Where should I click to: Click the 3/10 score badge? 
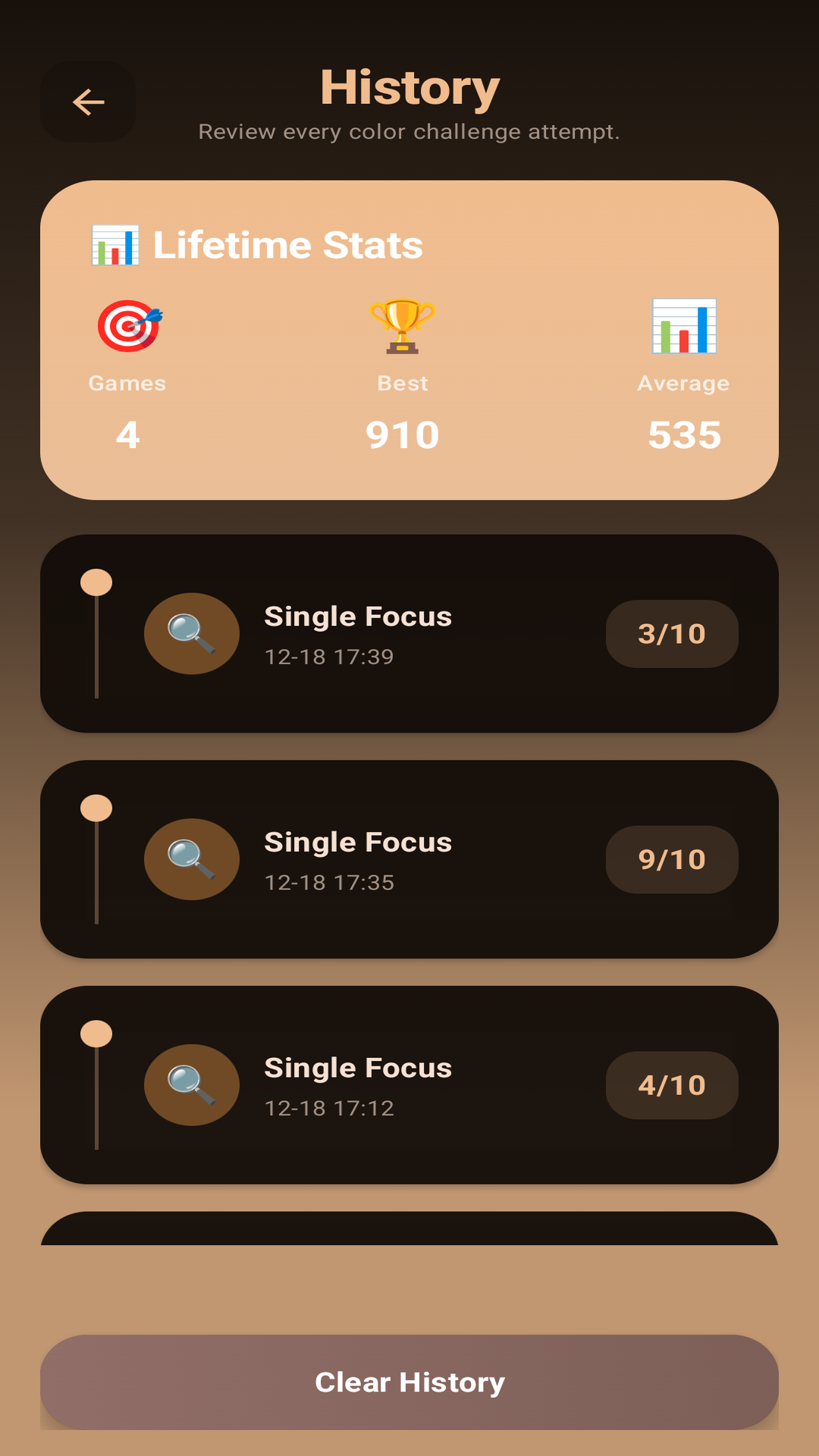coord(672,633)
